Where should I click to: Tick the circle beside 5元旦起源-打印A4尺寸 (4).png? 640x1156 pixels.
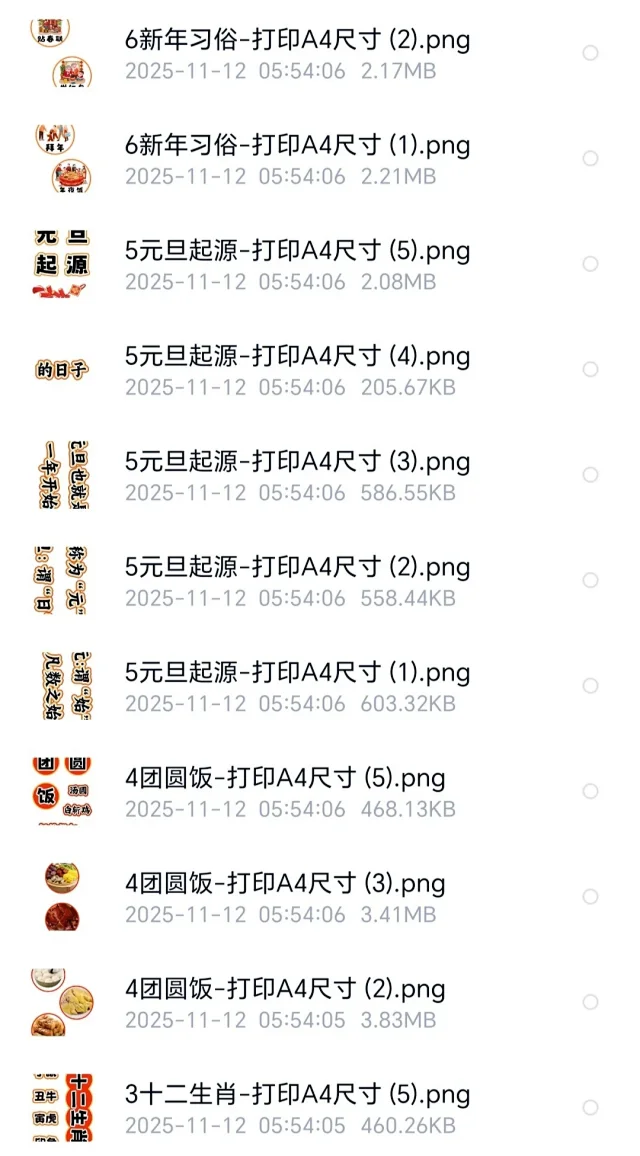590,369
